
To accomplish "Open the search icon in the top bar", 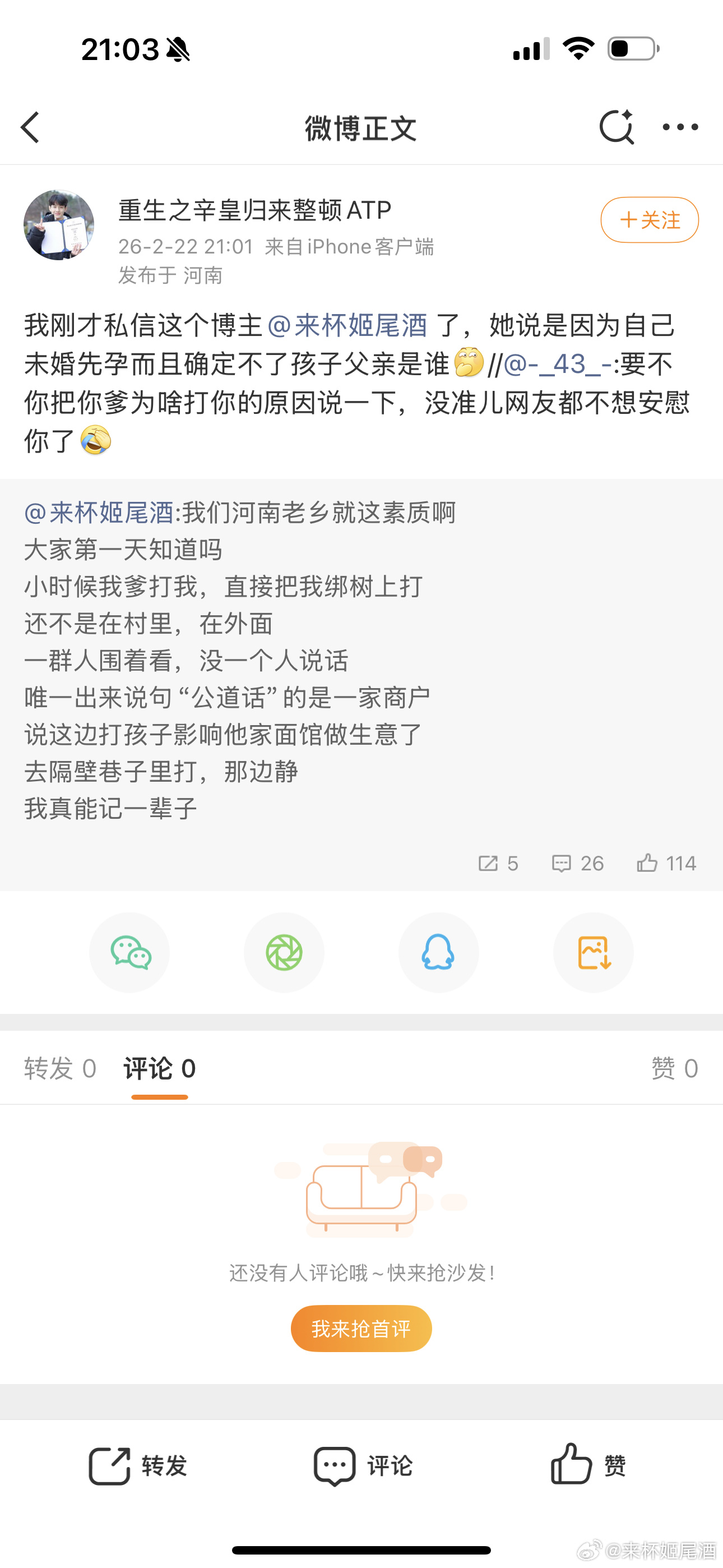I will (x=616, y=127).
